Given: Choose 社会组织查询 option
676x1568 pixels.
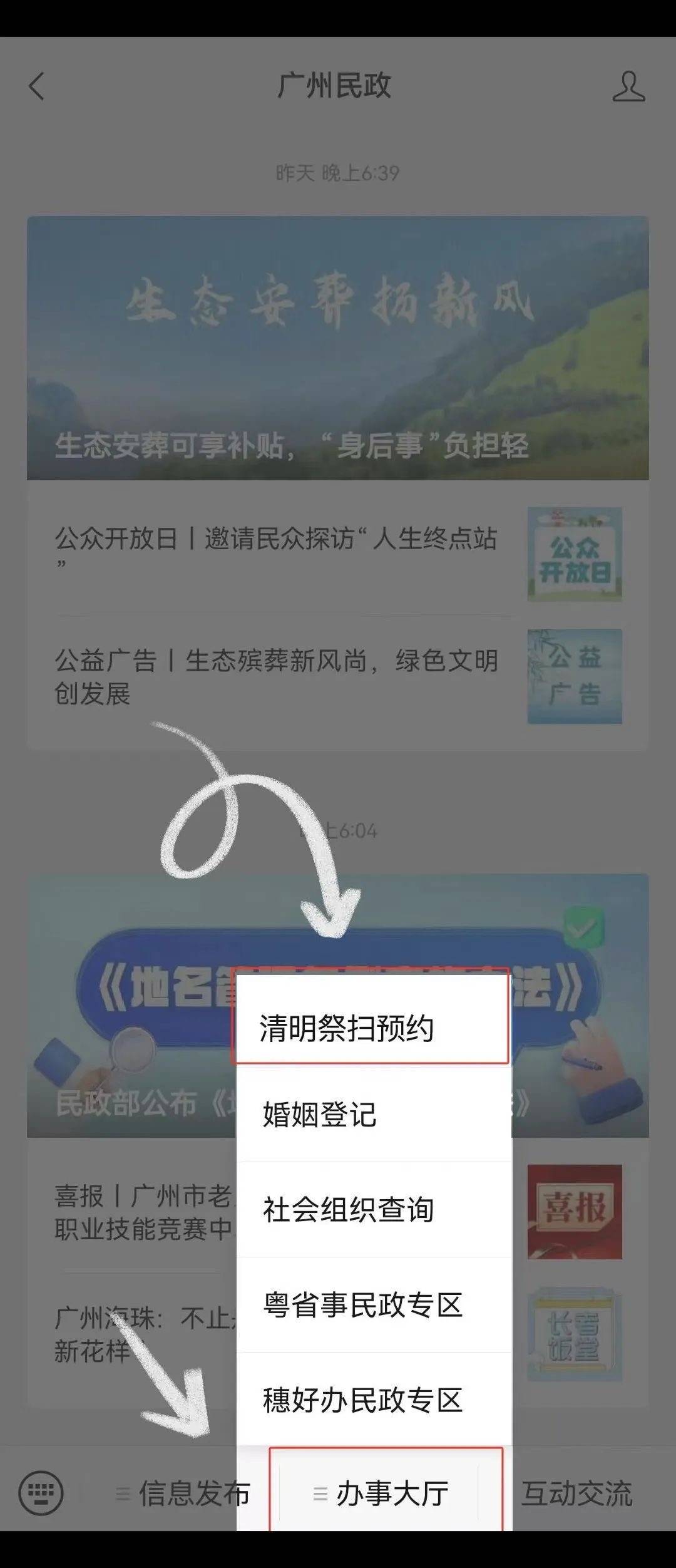Looking at the screenshot, I should click(374, 1210).
